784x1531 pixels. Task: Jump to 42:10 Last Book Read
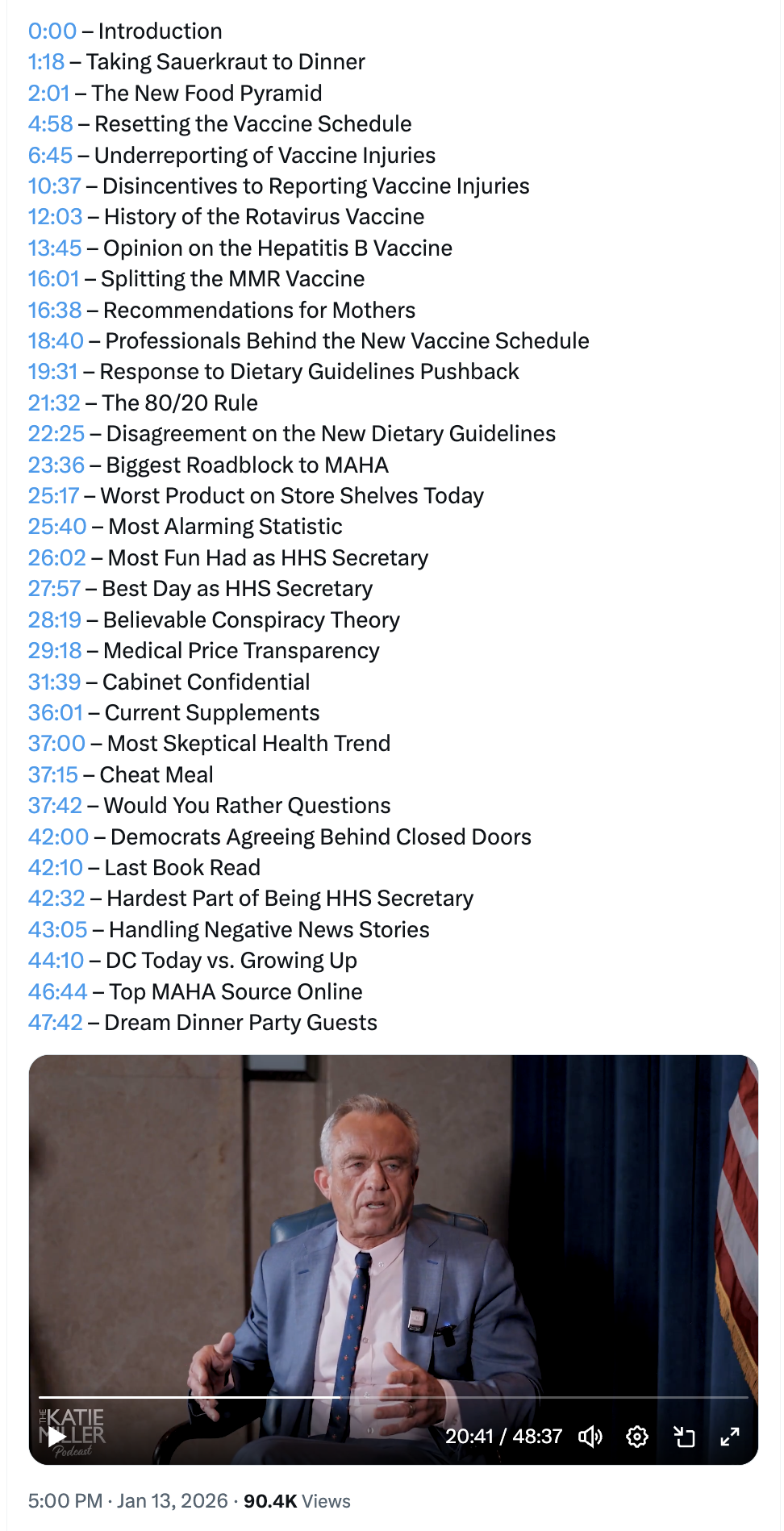pyautogui.click(x=56, y=868)
